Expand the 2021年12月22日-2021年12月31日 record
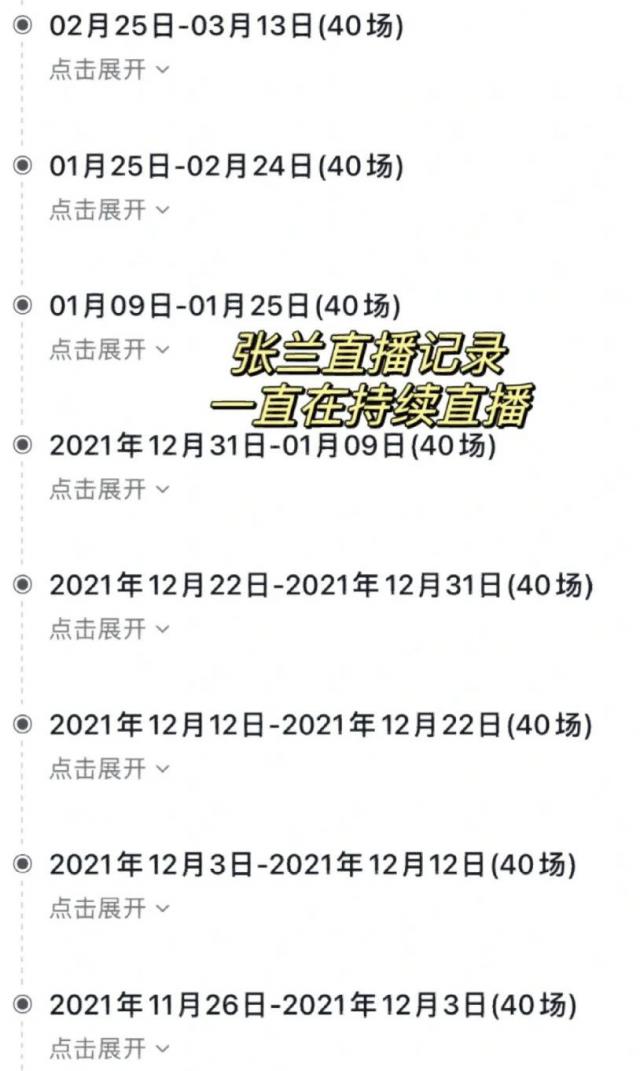The height and width of the screenshot is (1071, 640). 109,629
